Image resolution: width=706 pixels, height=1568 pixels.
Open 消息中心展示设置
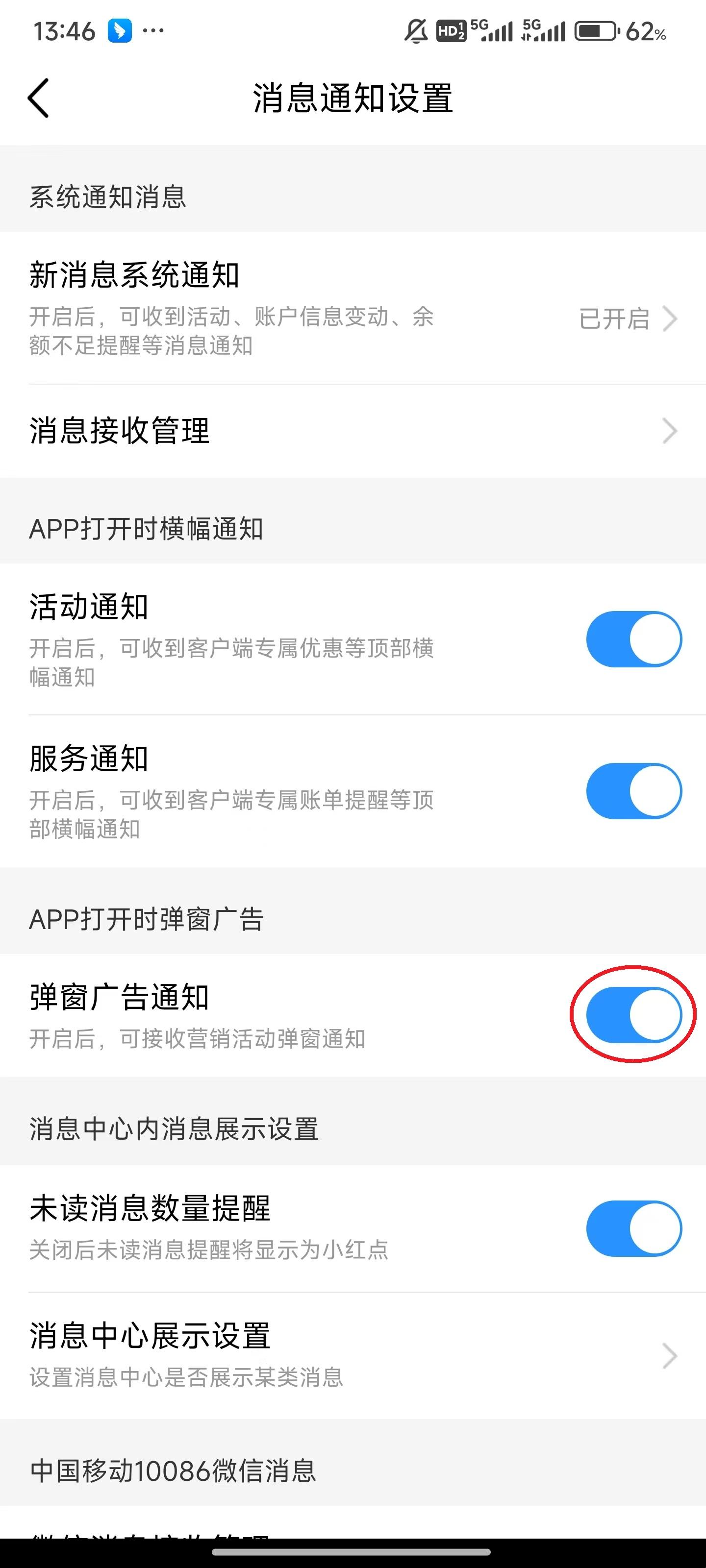(353, 1355)
